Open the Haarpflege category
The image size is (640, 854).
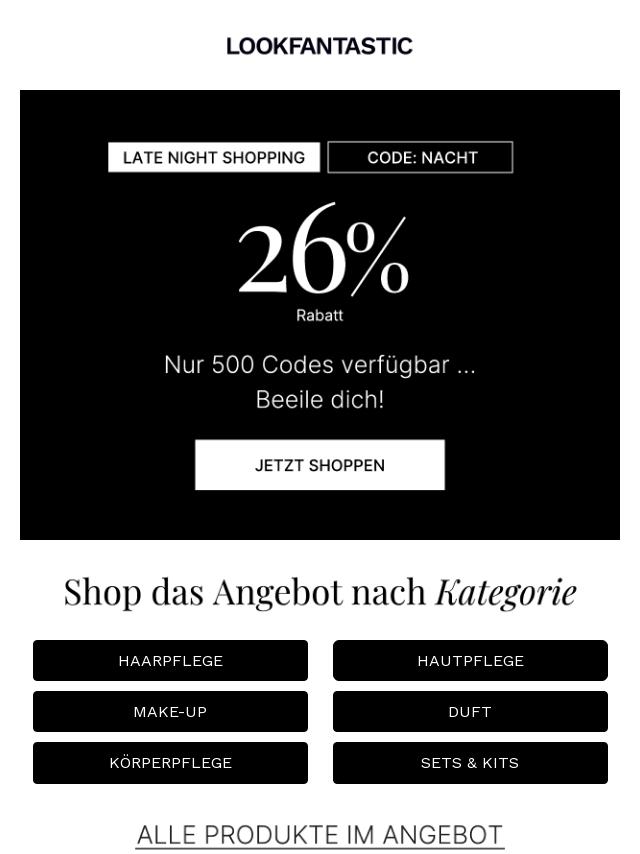pos(170,661)
